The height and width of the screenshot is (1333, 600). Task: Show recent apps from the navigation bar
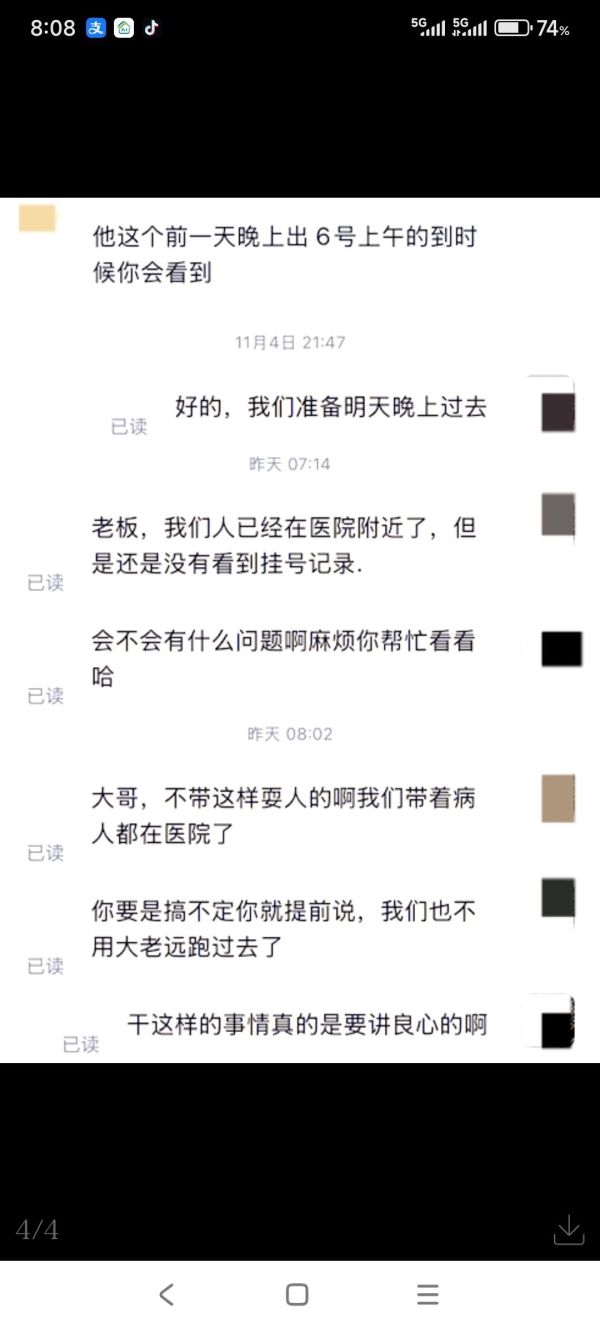[x=428, y=1295]
